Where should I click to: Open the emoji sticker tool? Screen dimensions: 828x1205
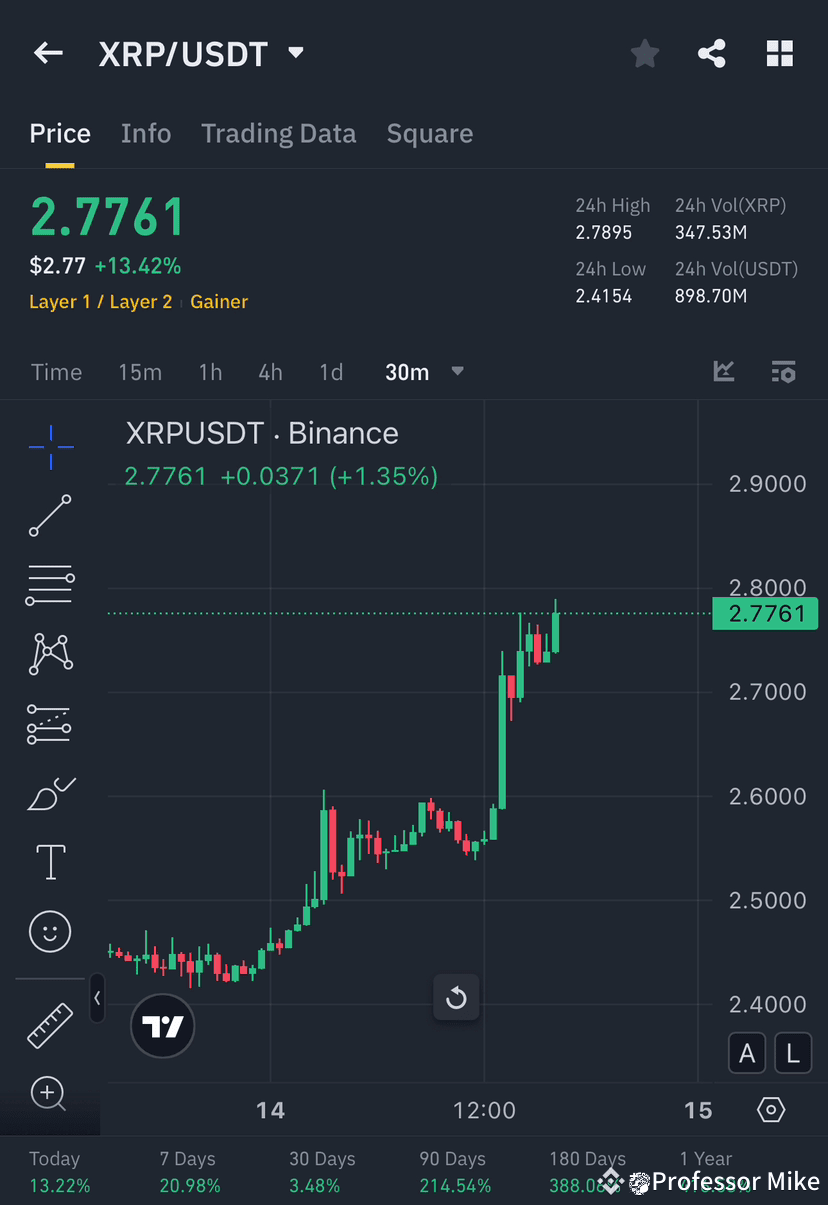click(x=49, y=931)
